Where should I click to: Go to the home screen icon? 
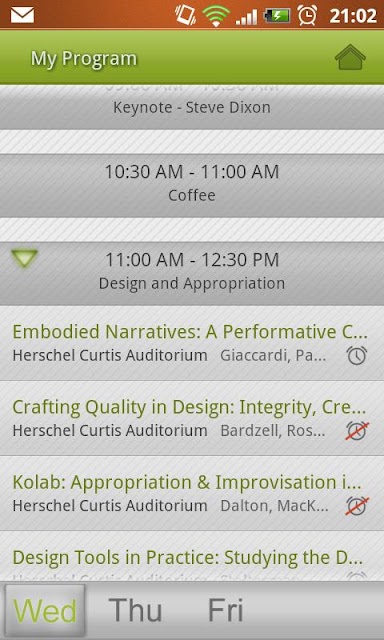[x=350, y=58]
